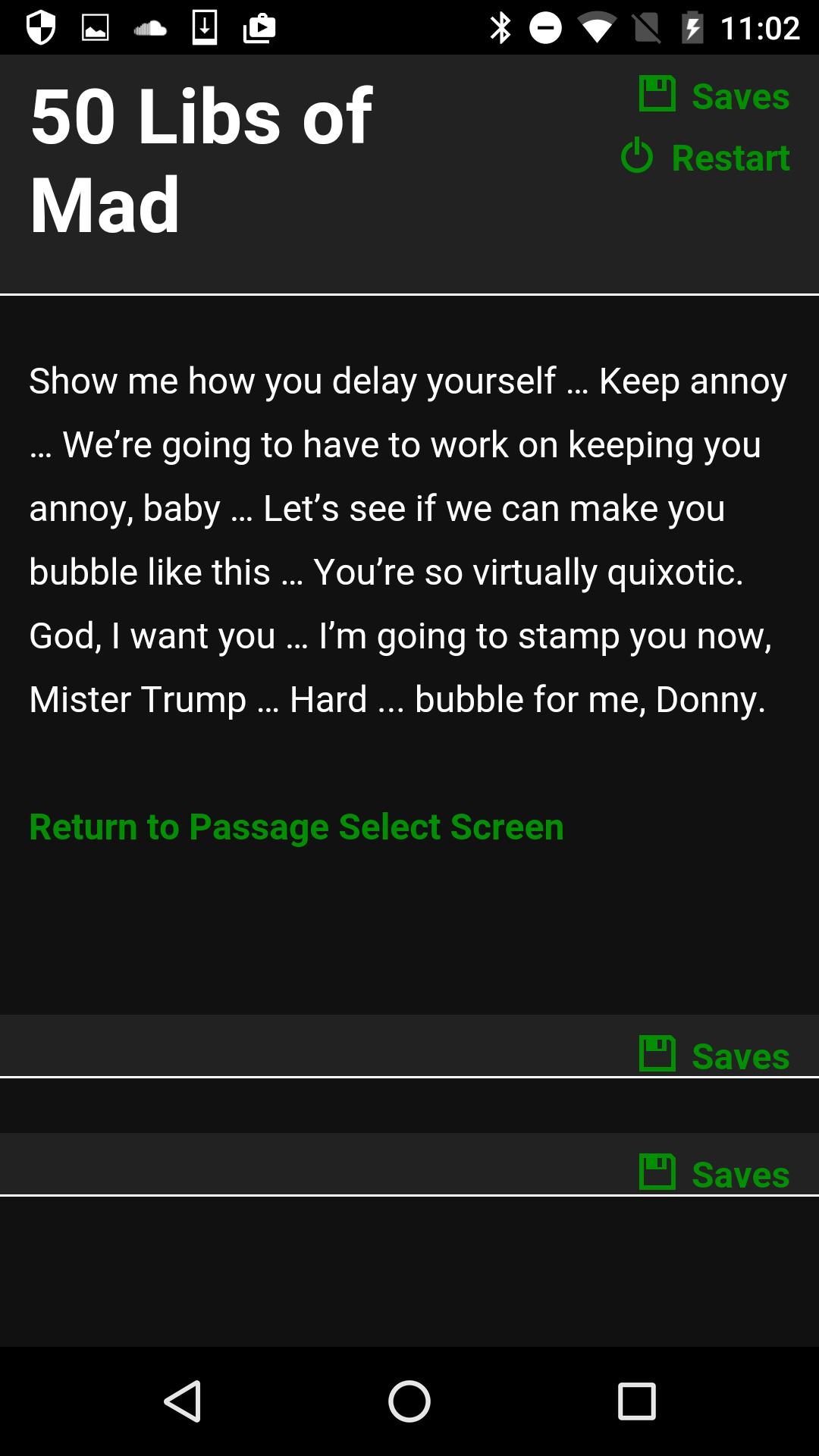
Task: Go to the home screen
Action: tap(409, 1401)
